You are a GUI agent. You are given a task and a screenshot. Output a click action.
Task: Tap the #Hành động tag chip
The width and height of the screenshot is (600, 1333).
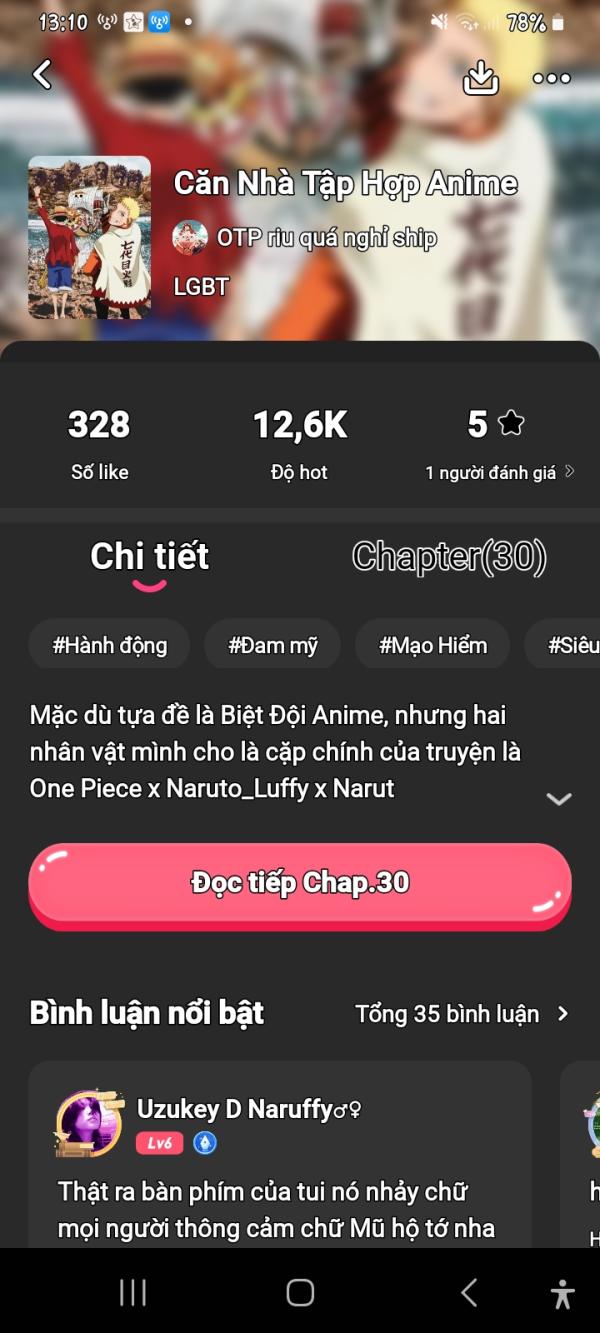110,645
